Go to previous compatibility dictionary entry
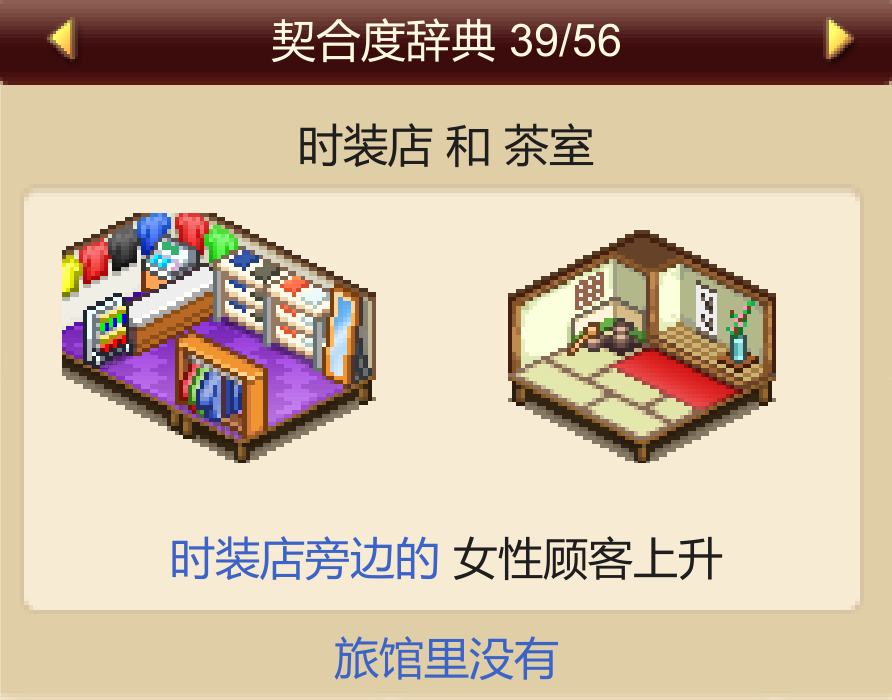Viewport: 892px width, 700px height. pos(62,40)
